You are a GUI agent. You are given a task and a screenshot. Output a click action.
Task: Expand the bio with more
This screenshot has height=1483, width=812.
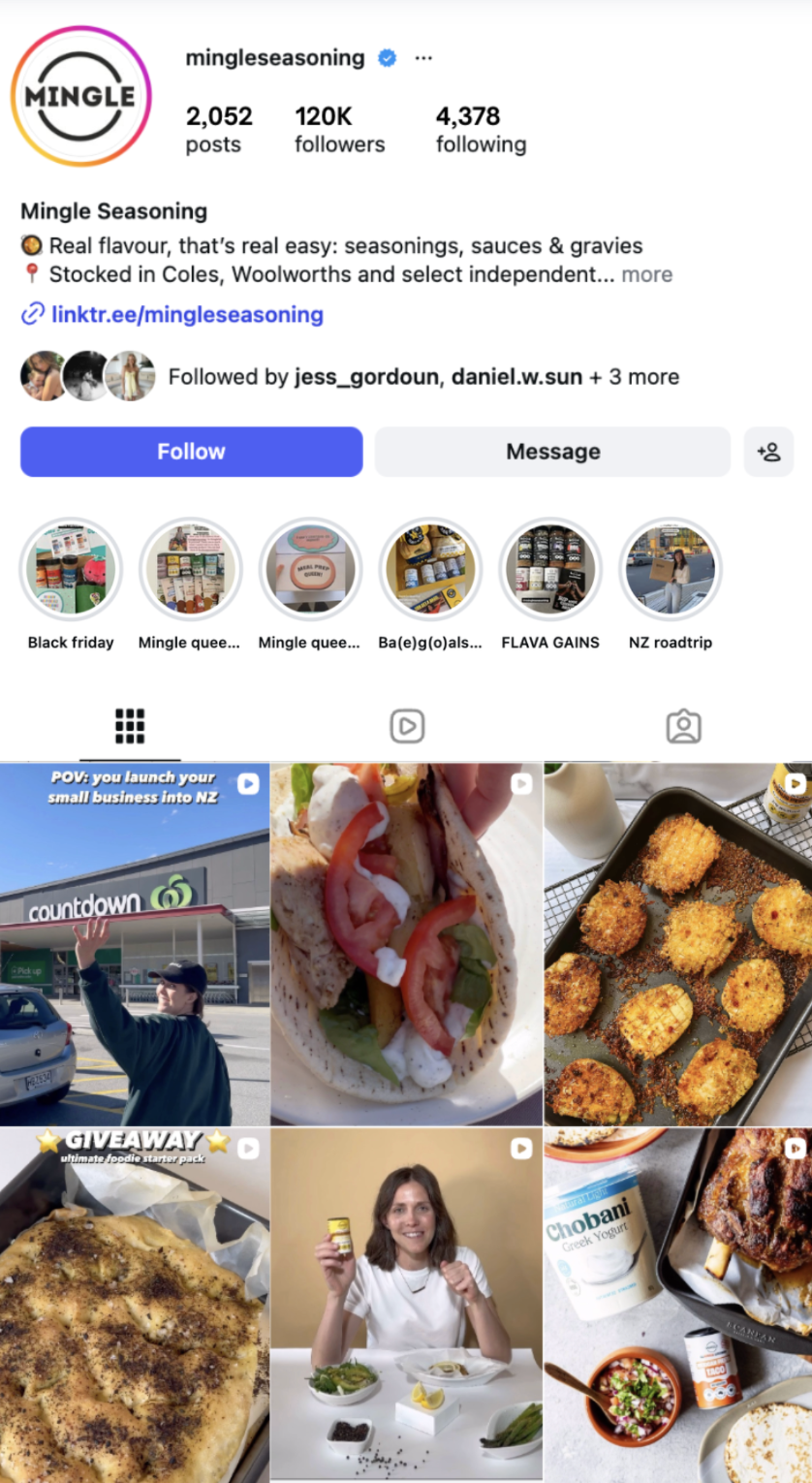pos(646,274)
